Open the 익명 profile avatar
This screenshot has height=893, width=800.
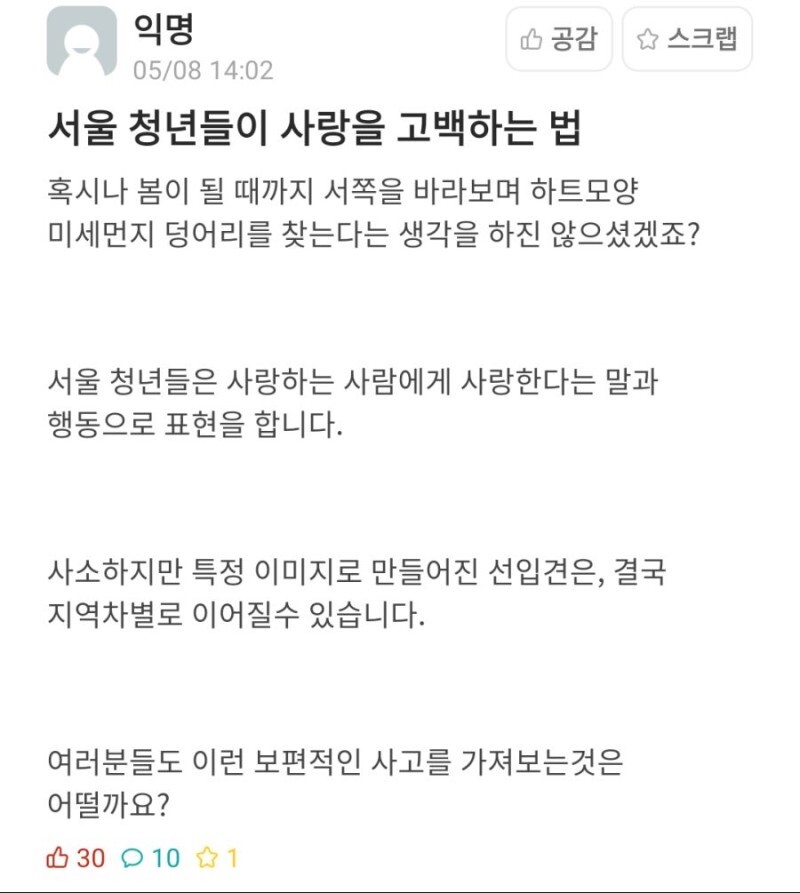pyautogui.click(x=82, y=42)
